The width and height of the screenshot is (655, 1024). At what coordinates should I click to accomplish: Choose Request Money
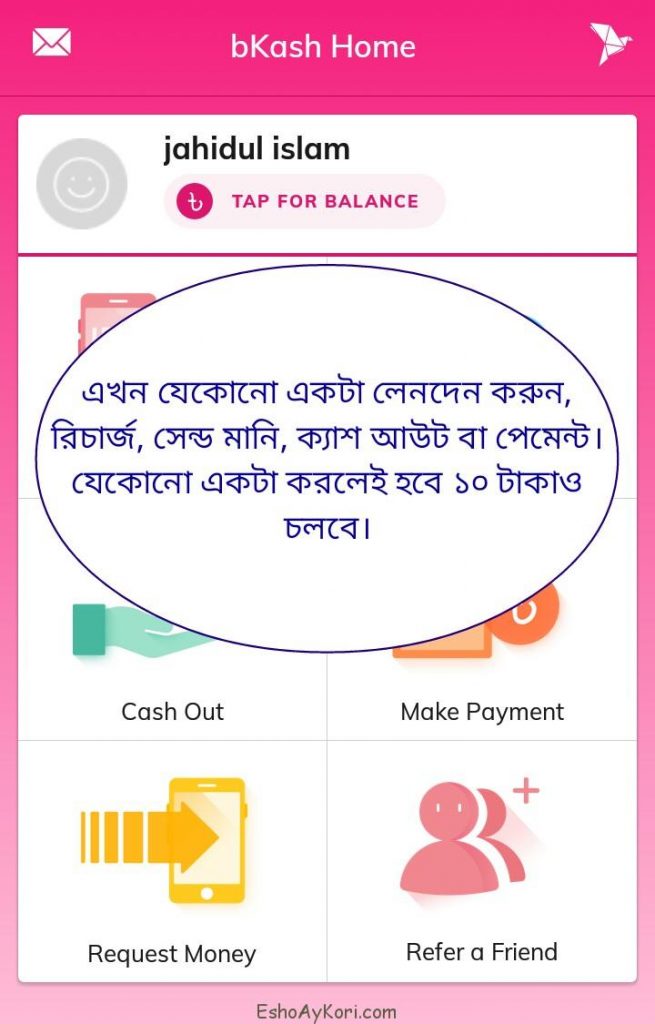(x=172, y=870)
